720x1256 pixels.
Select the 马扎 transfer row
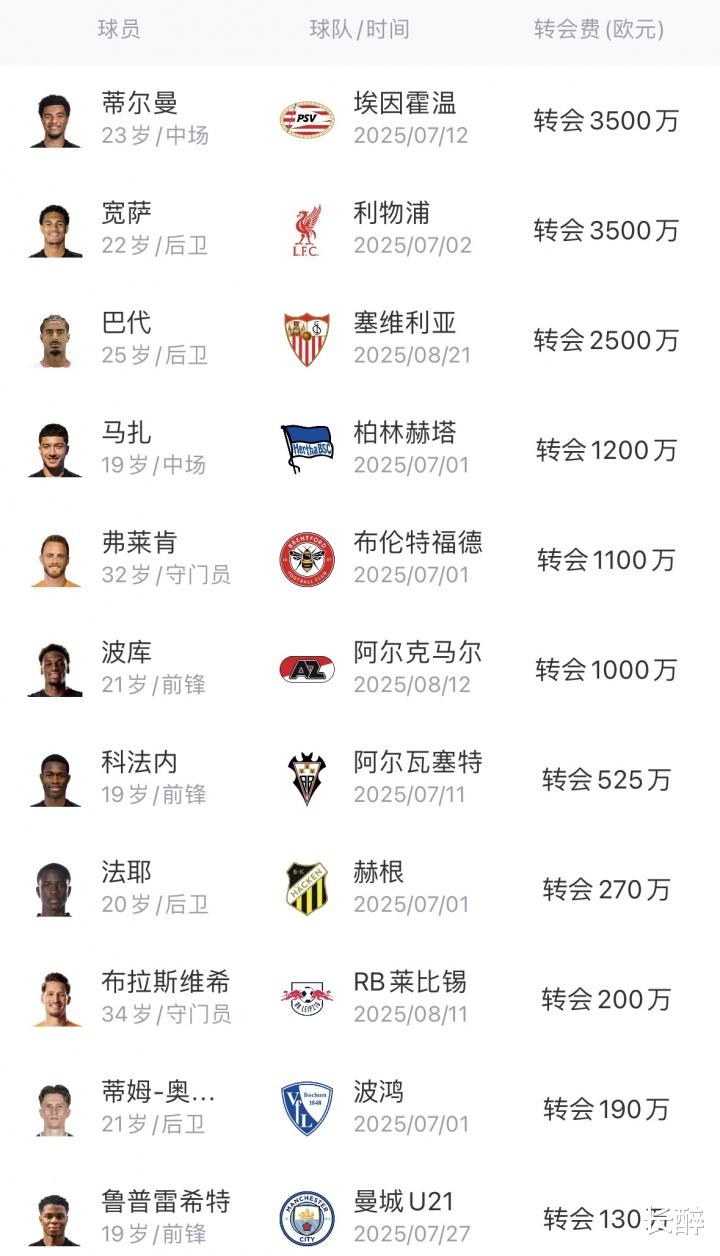360,449
